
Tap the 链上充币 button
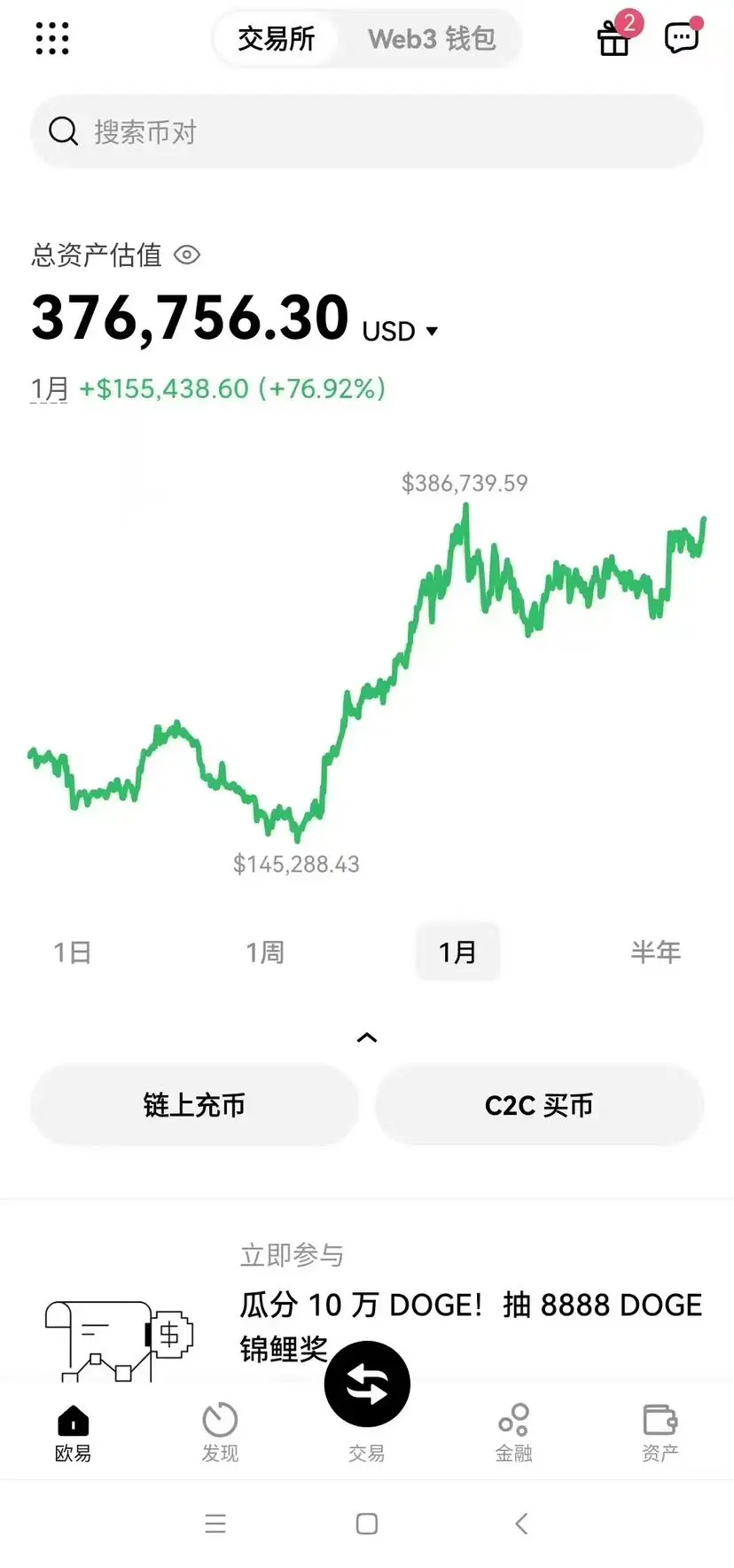click(x=194, y=1105)
